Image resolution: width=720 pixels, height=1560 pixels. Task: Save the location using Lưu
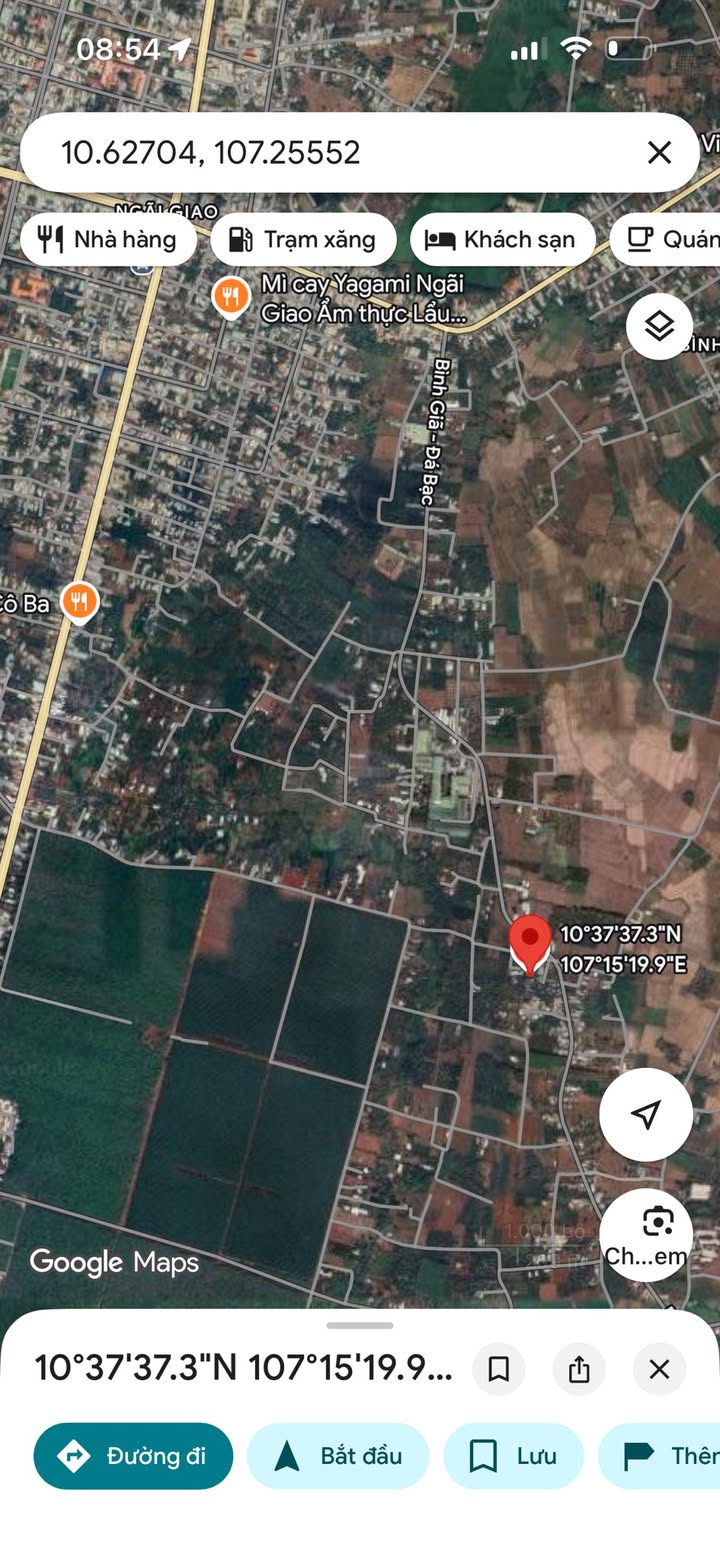pos(514,1456)
